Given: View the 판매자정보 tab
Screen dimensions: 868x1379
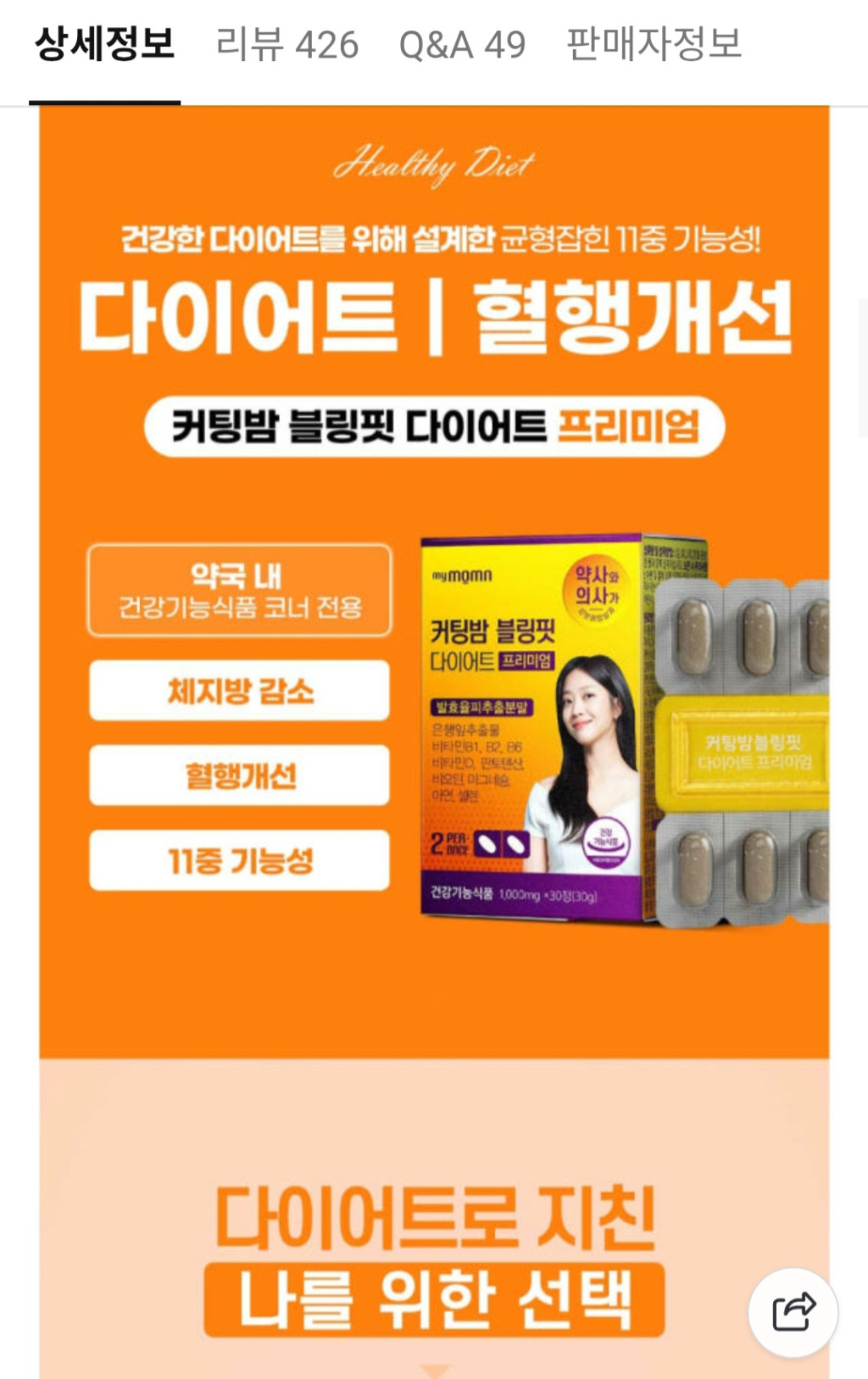Looking at the screenshot, I should [x=654, y=44].
